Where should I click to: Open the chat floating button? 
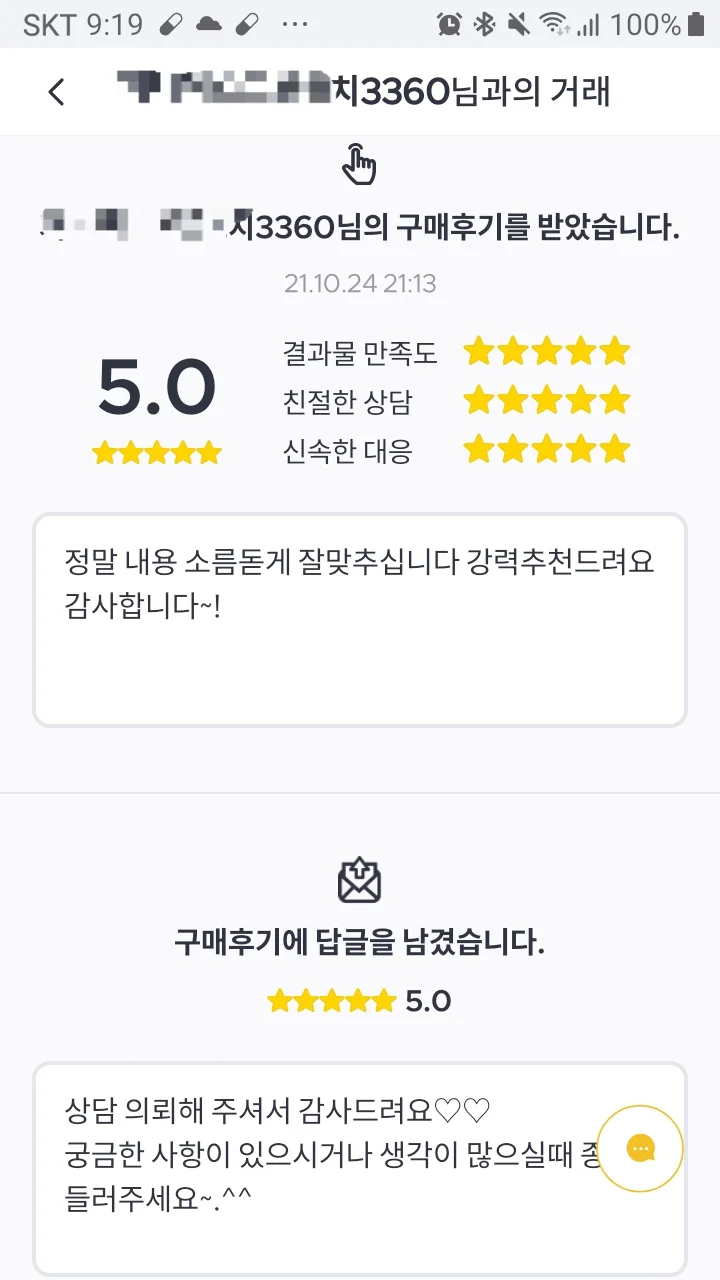pyautogui.click(x=641, y=1148)
